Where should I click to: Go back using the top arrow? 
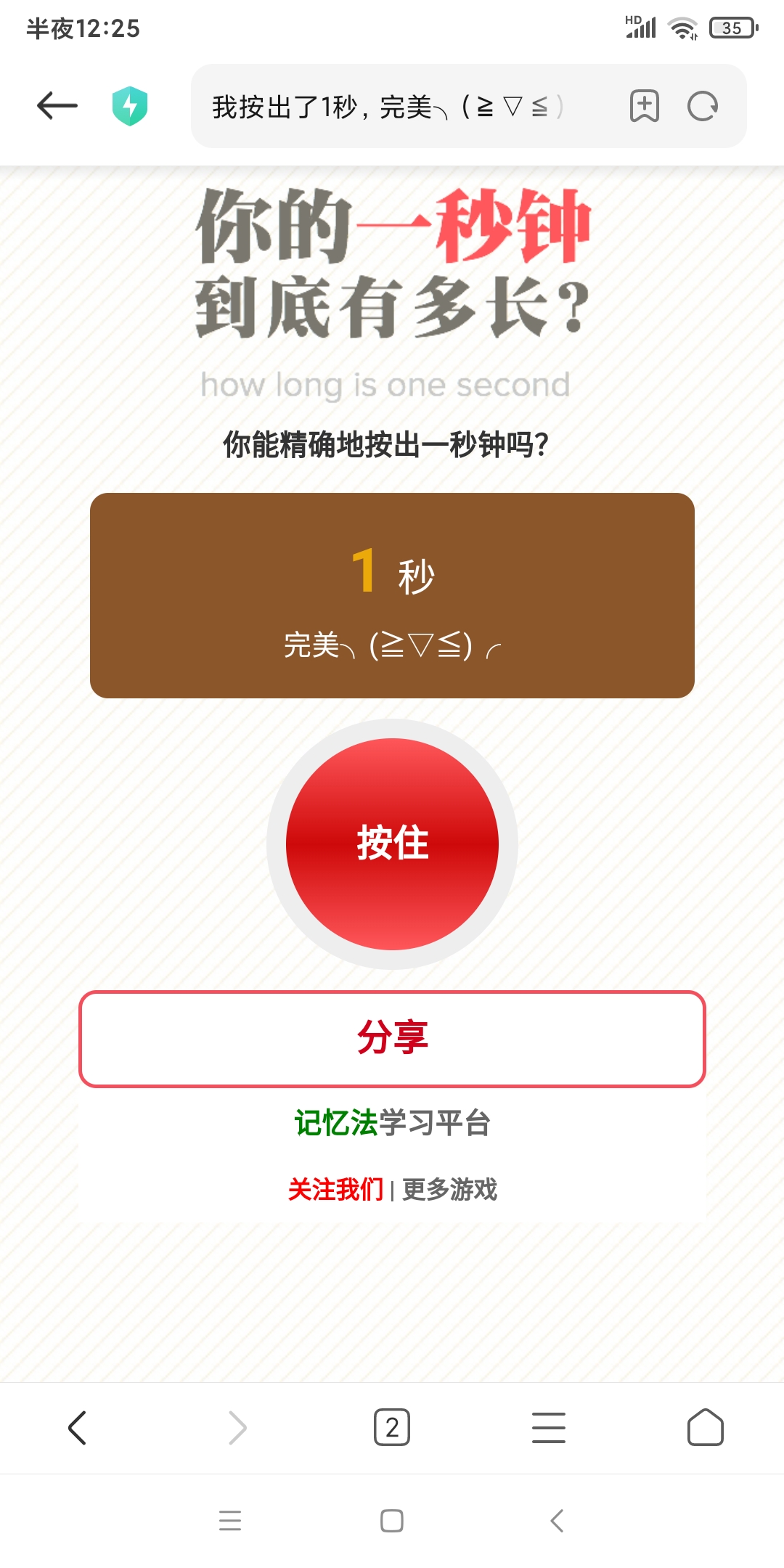coord(57,106)
